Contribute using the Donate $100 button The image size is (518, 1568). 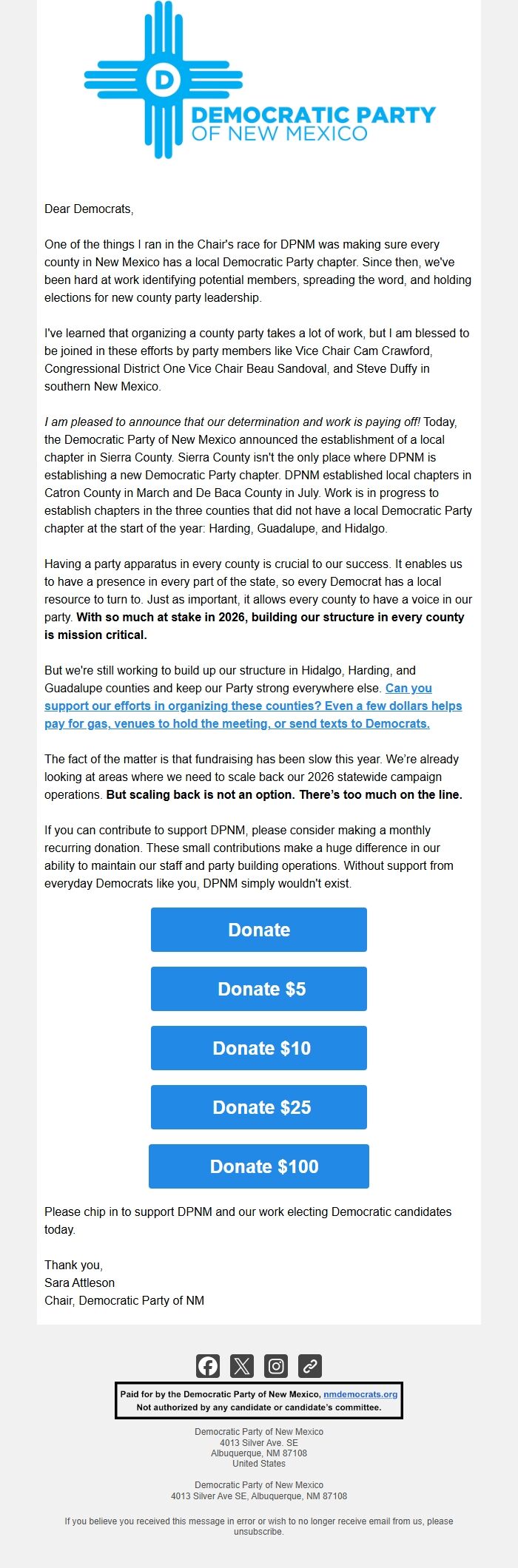click(259, 1166)
